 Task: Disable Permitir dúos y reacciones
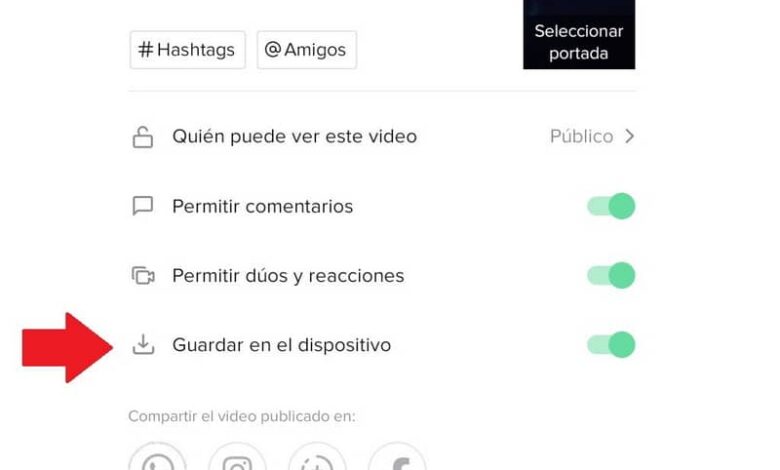pyautogui.click(x=611, y=276)
